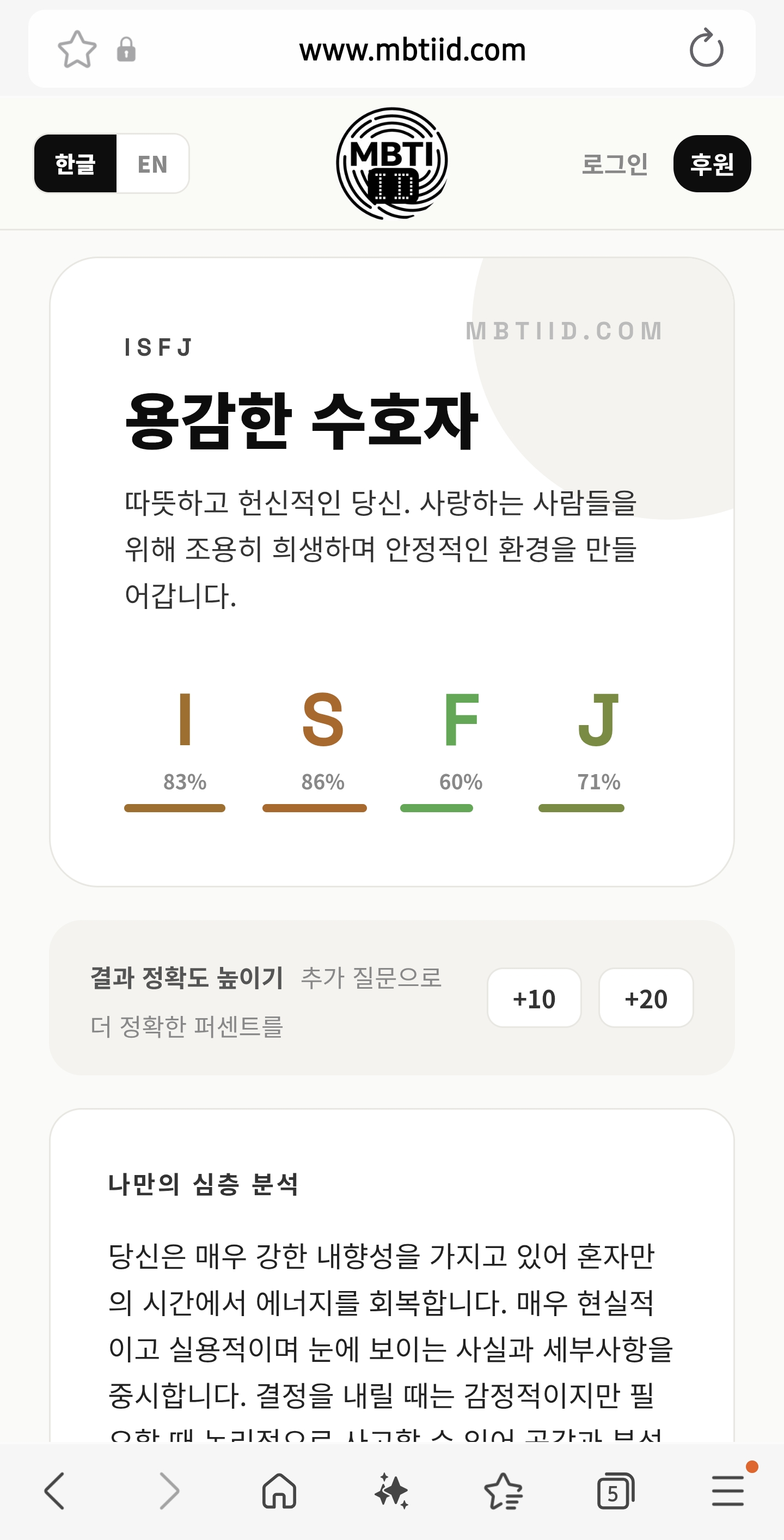Open the browser AI sparkle assistant
The image size is (784, 1540).
click(391, 1491)
